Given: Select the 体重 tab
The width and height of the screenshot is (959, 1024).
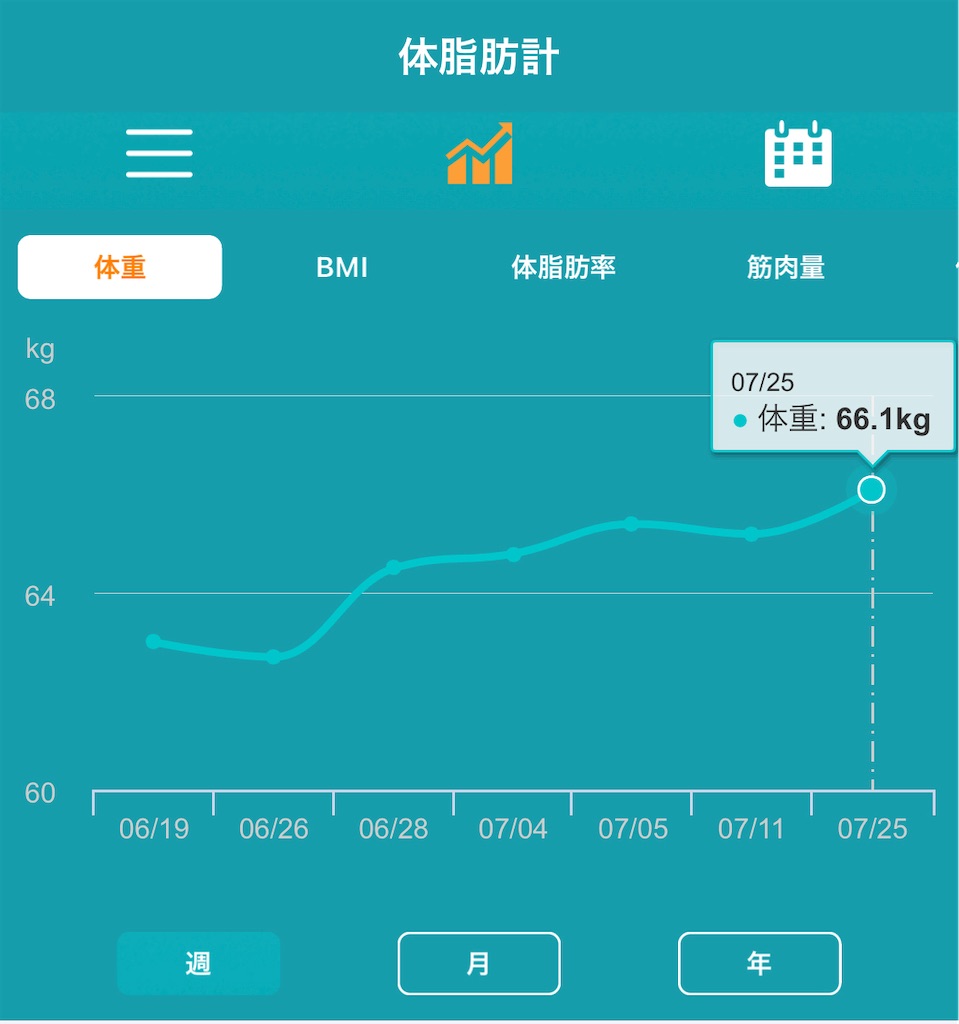Looking at the screenshot, I should pos(120,267).
